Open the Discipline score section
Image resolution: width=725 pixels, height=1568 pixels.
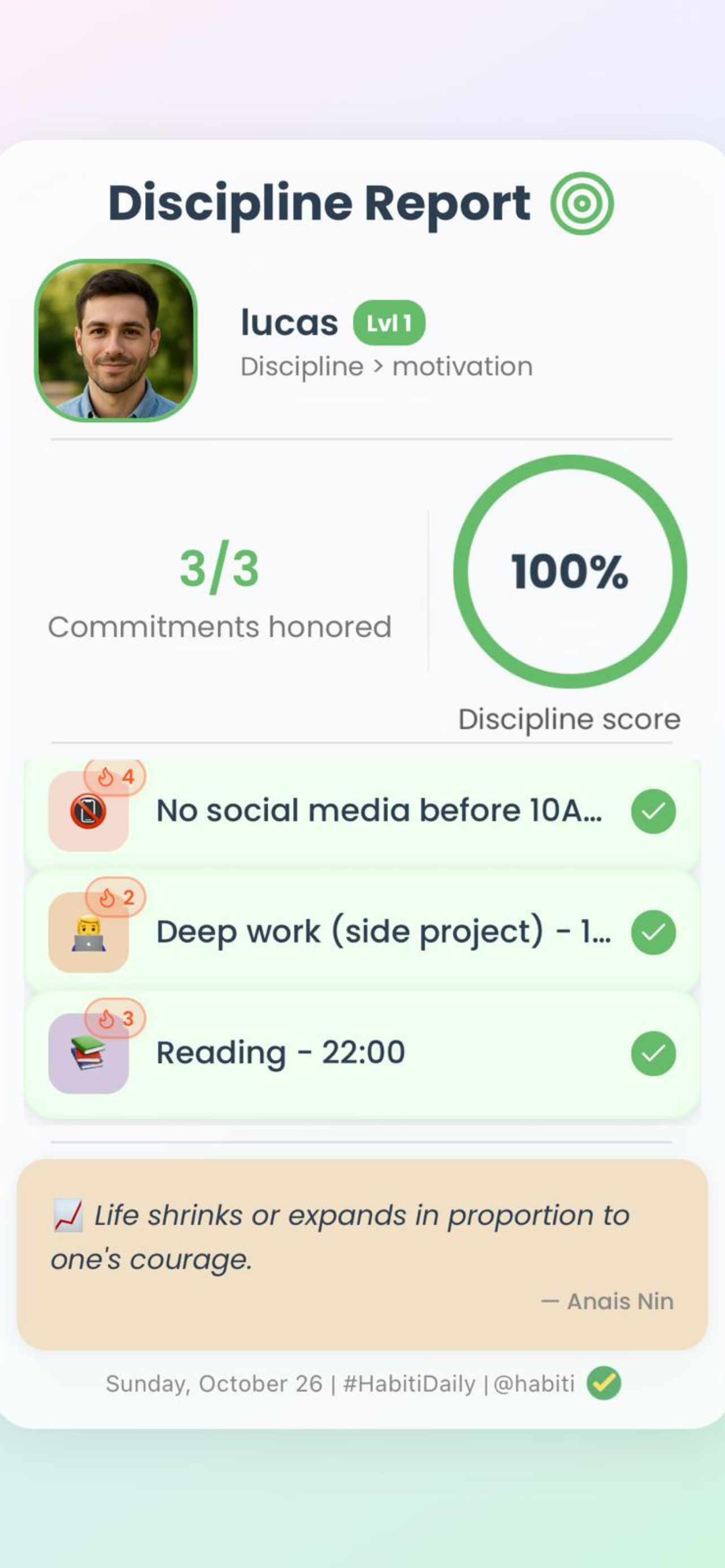(x=569, y=719)
